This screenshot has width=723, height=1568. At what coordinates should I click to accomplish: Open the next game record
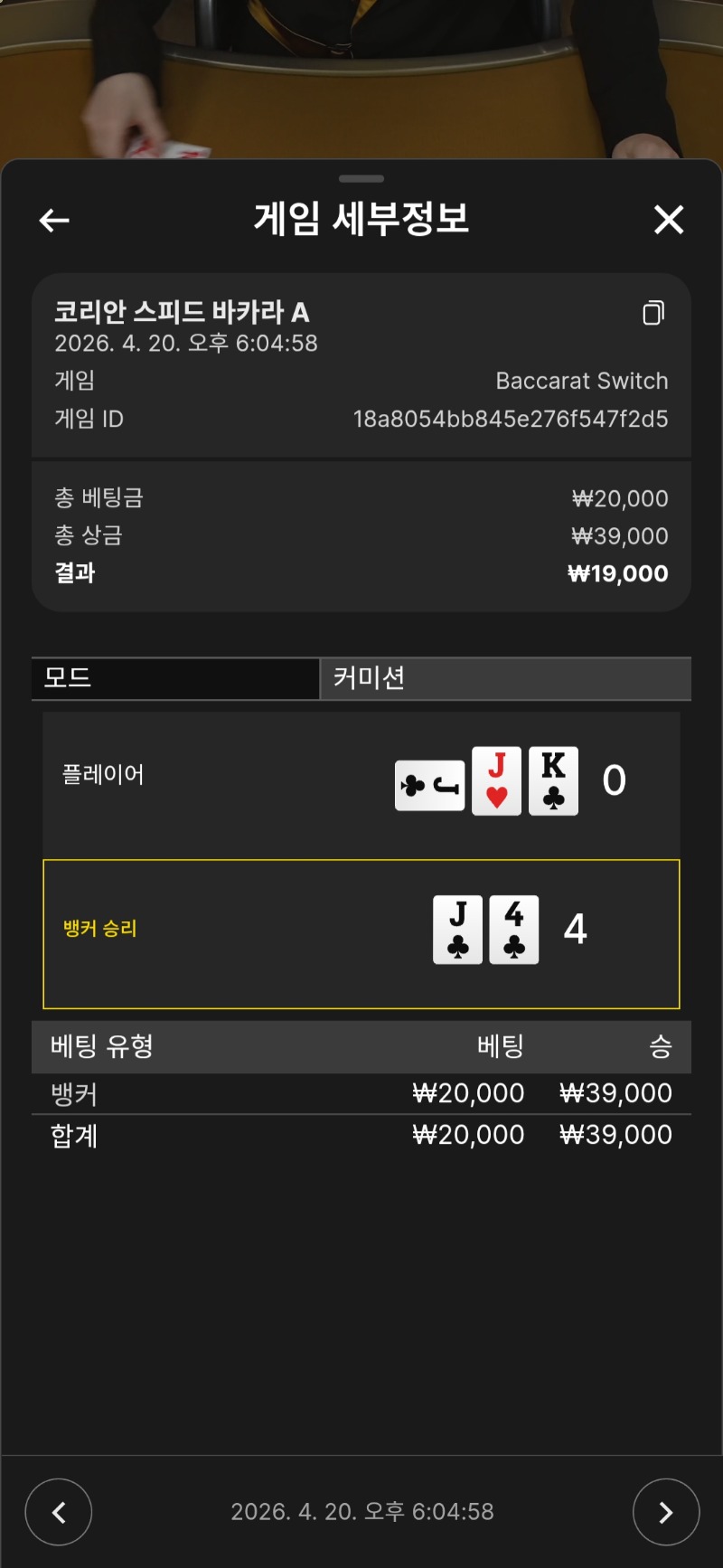coord(666,1512)
